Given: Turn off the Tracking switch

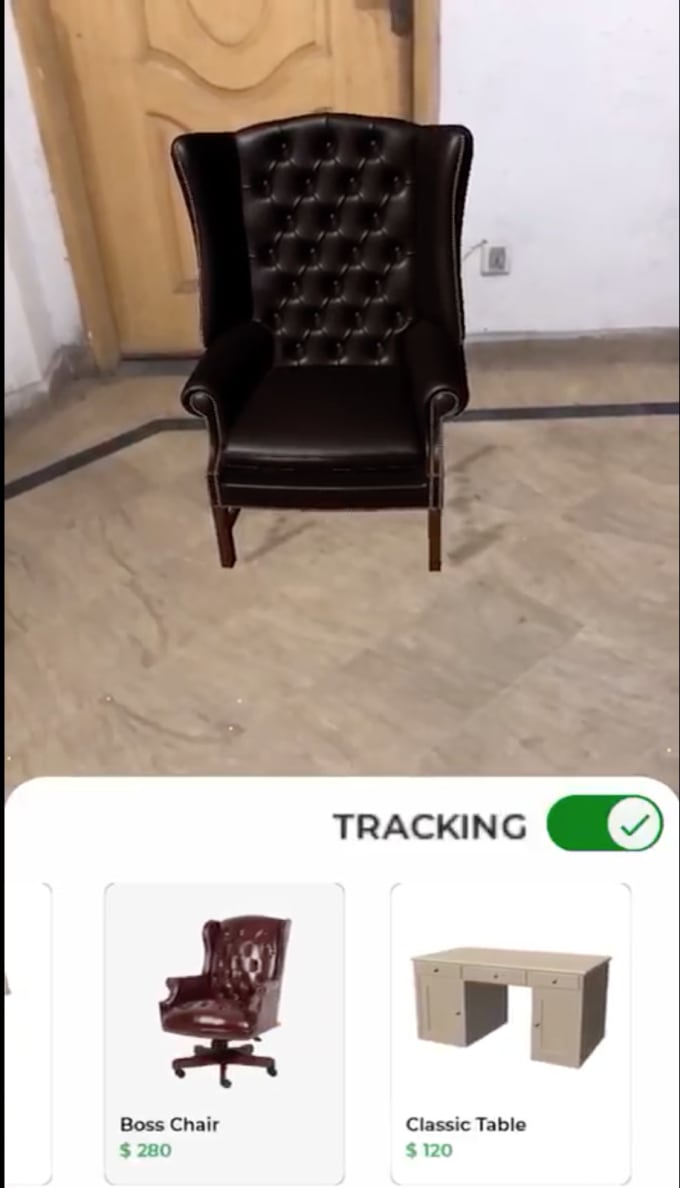Looking at the screenshot, I should click(605, 824).
